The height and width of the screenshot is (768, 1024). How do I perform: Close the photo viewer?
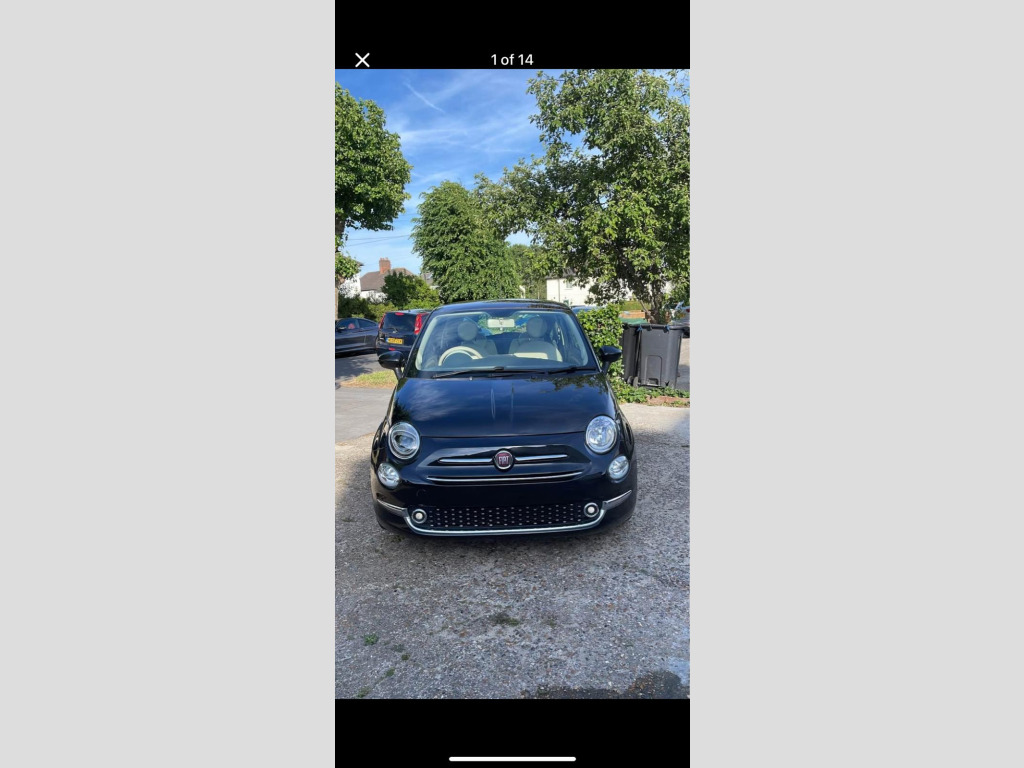362,60
